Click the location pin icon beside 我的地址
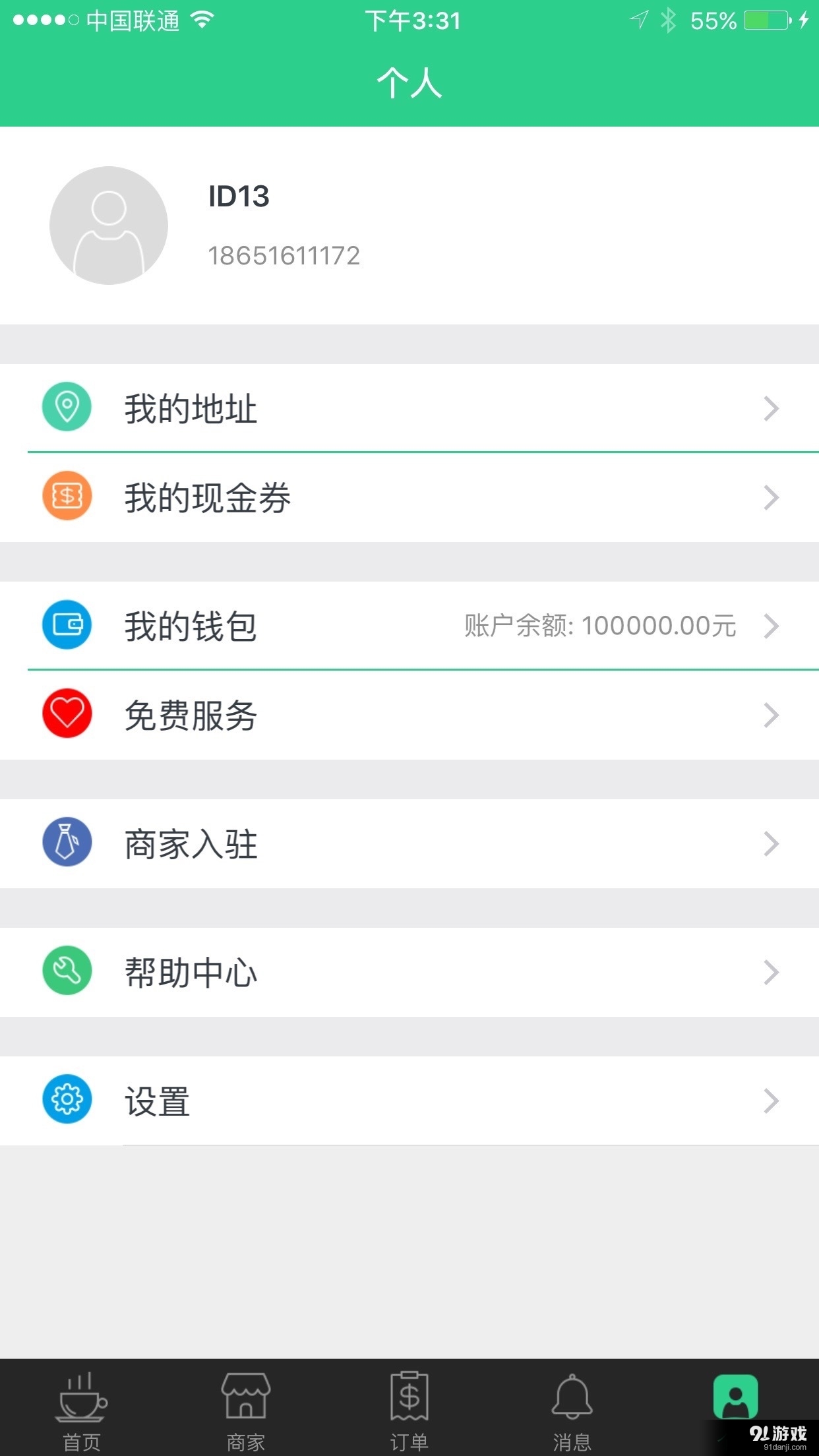The image size is (819, 1456). point(67,409)
